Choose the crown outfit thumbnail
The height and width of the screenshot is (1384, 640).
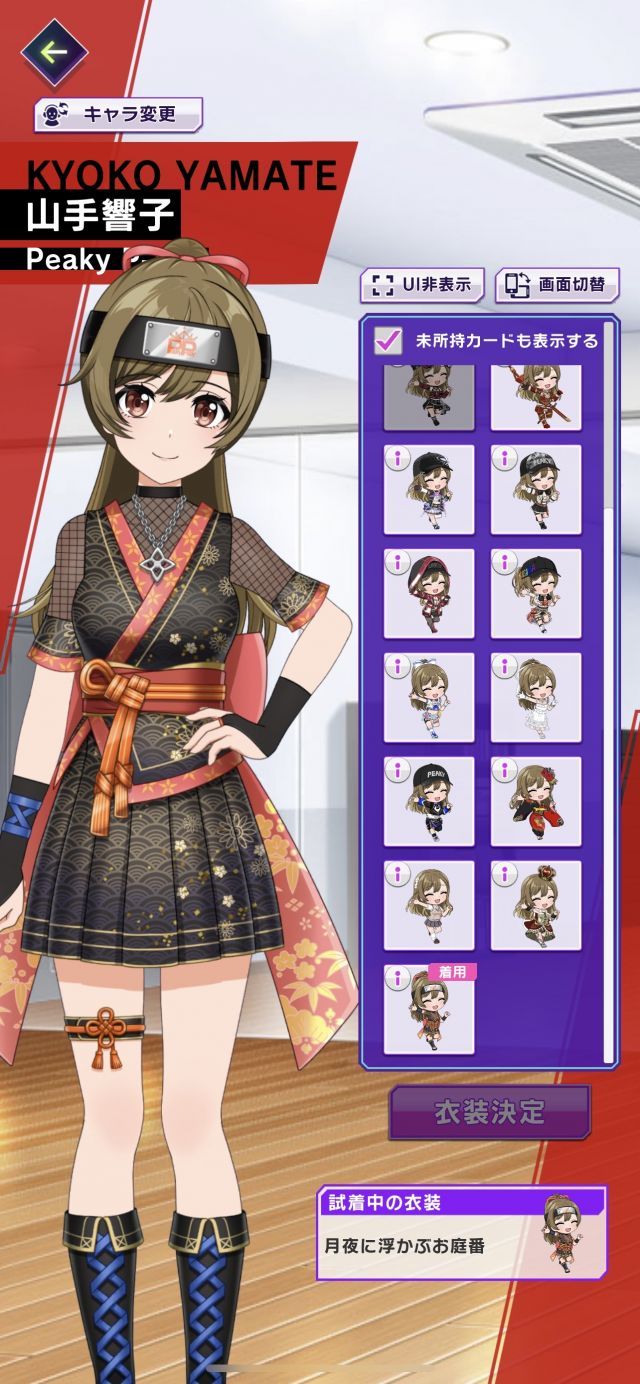point(536,905)
